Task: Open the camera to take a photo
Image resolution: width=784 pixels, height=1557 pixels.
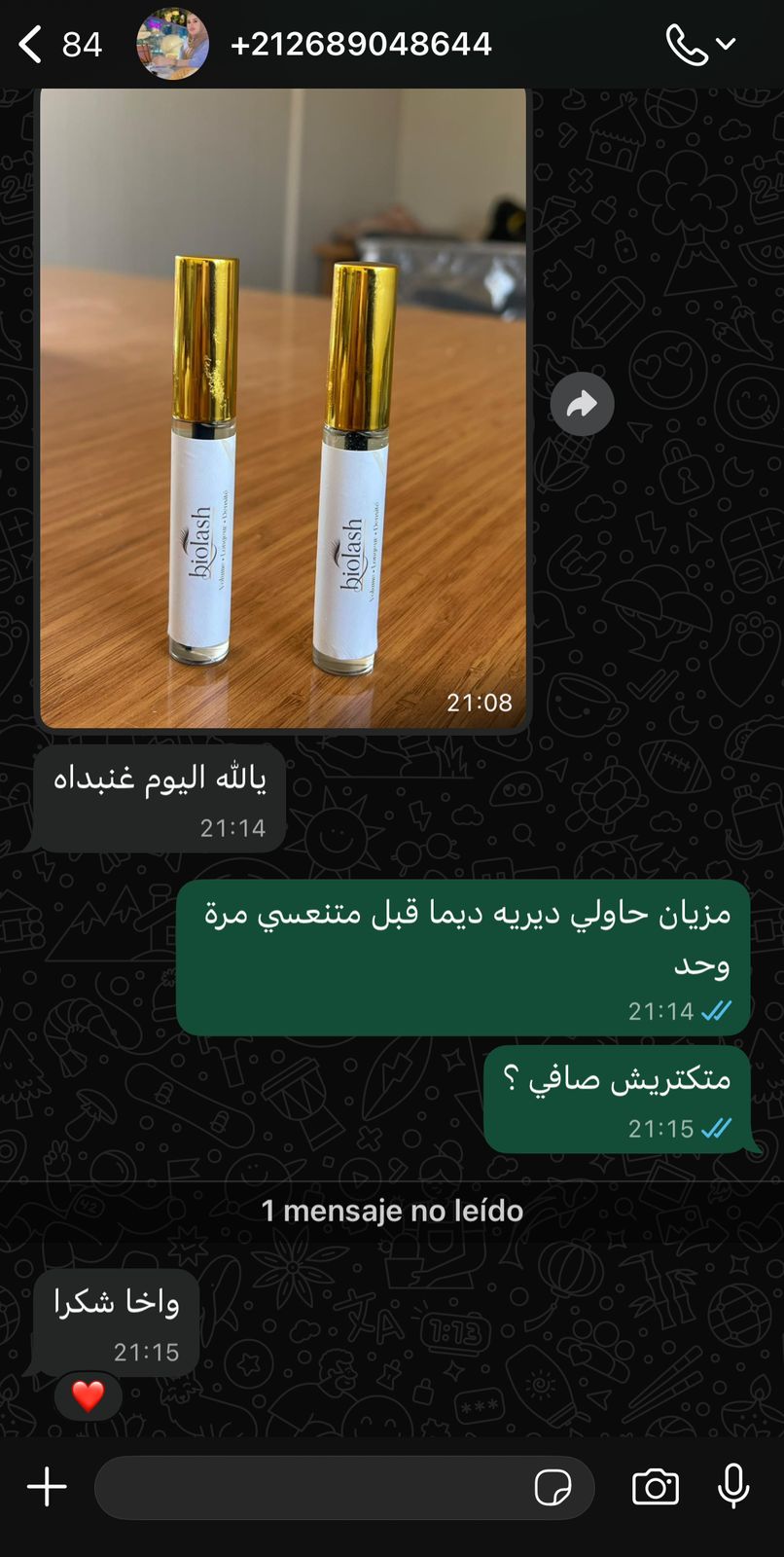Action: (x=656, y=1487)
